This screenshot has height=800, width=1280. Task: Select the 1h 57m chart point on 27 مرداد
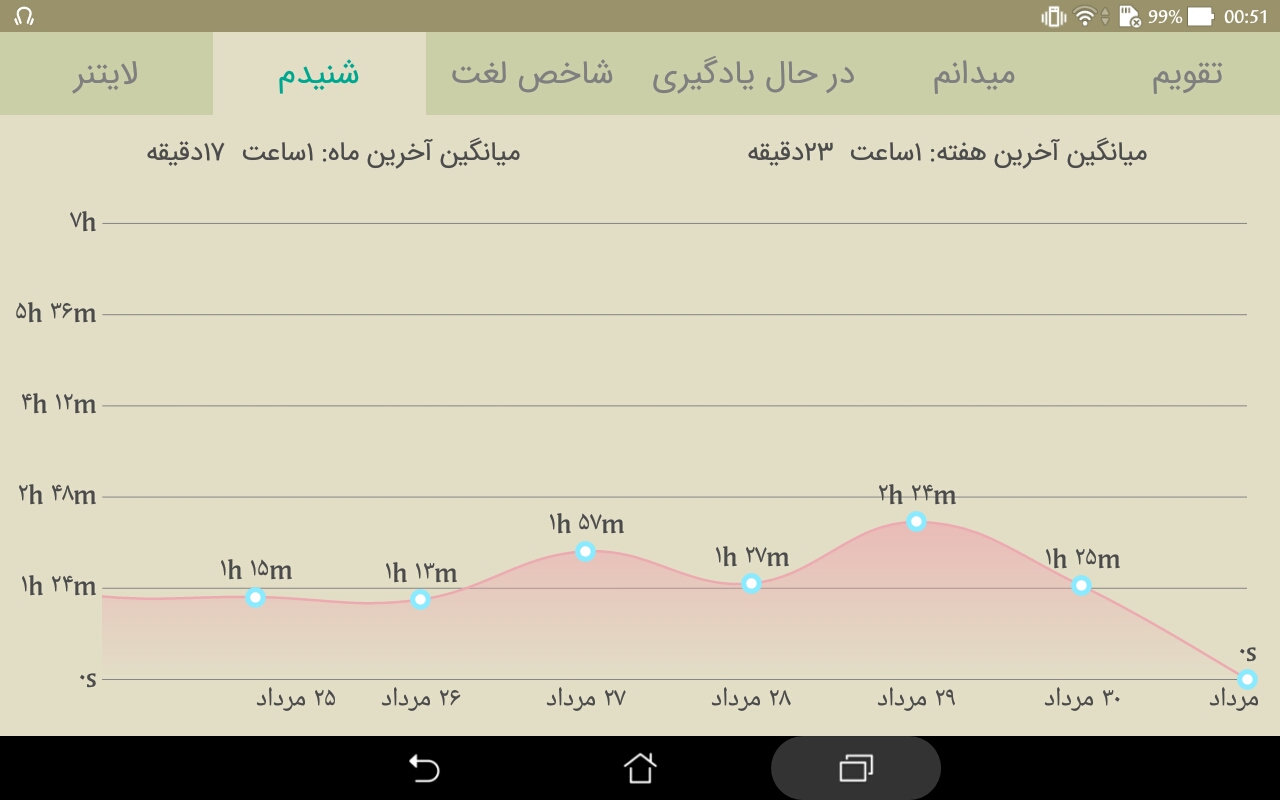click(x=586, y=551)
